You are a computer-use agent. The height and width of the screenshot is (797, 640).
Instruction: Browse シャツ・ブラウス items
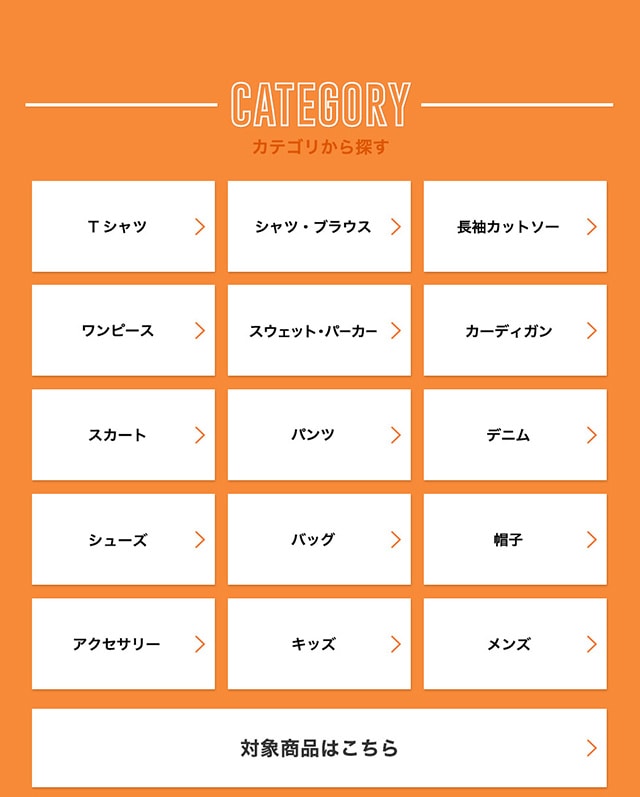[319, 227]
